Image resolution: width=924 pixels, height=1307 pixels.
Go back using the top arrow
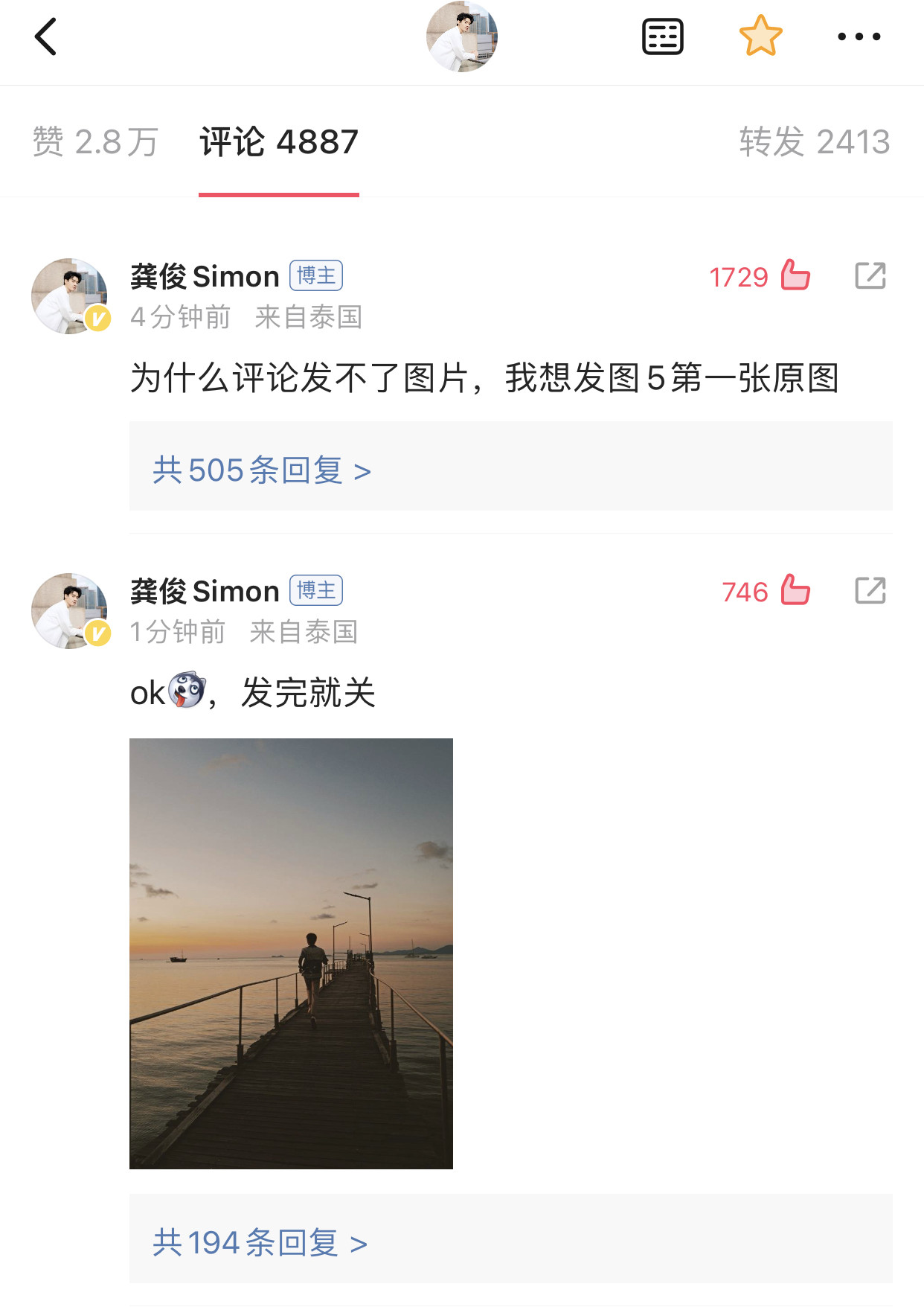46,36
